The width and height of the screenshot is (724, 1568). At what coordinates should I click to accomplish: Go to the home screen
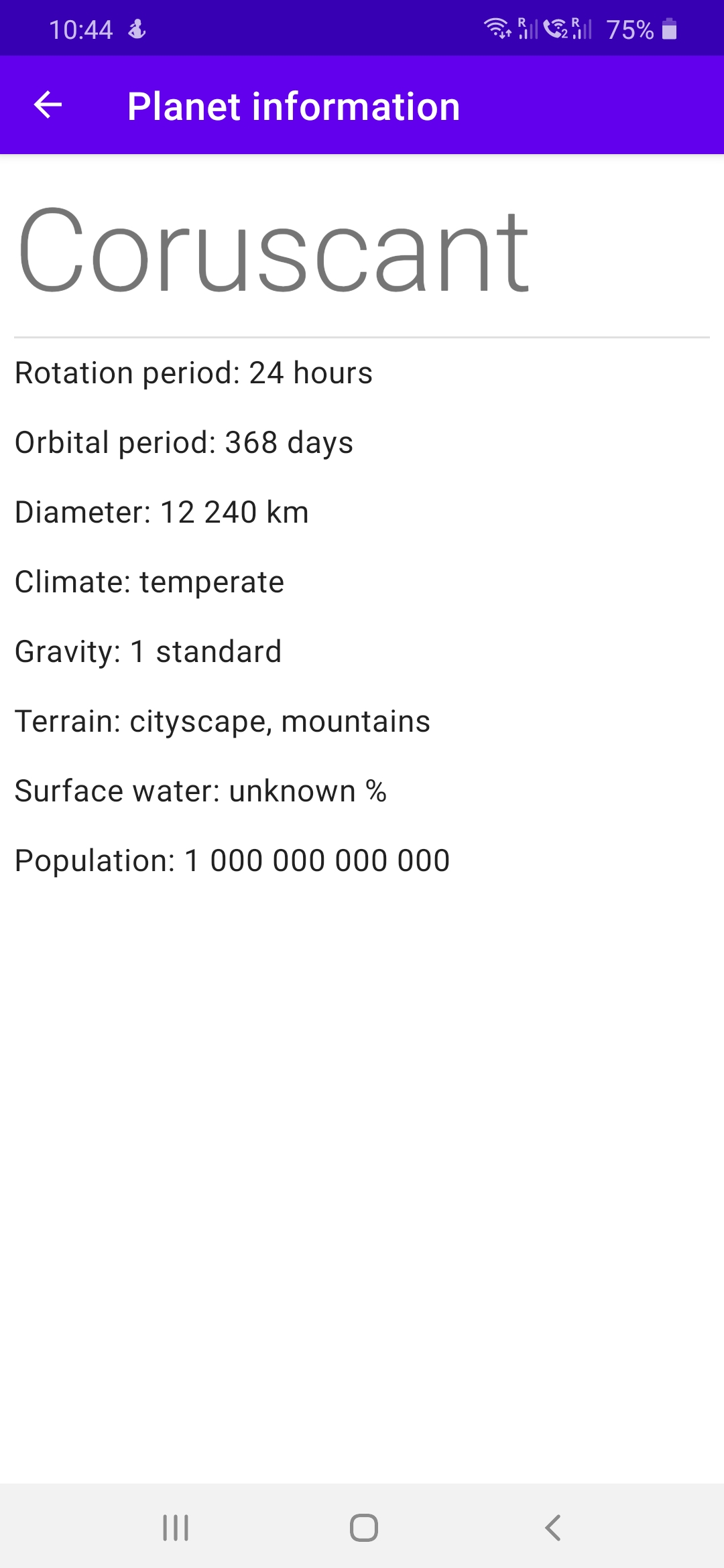click(x=363, y=1528)
